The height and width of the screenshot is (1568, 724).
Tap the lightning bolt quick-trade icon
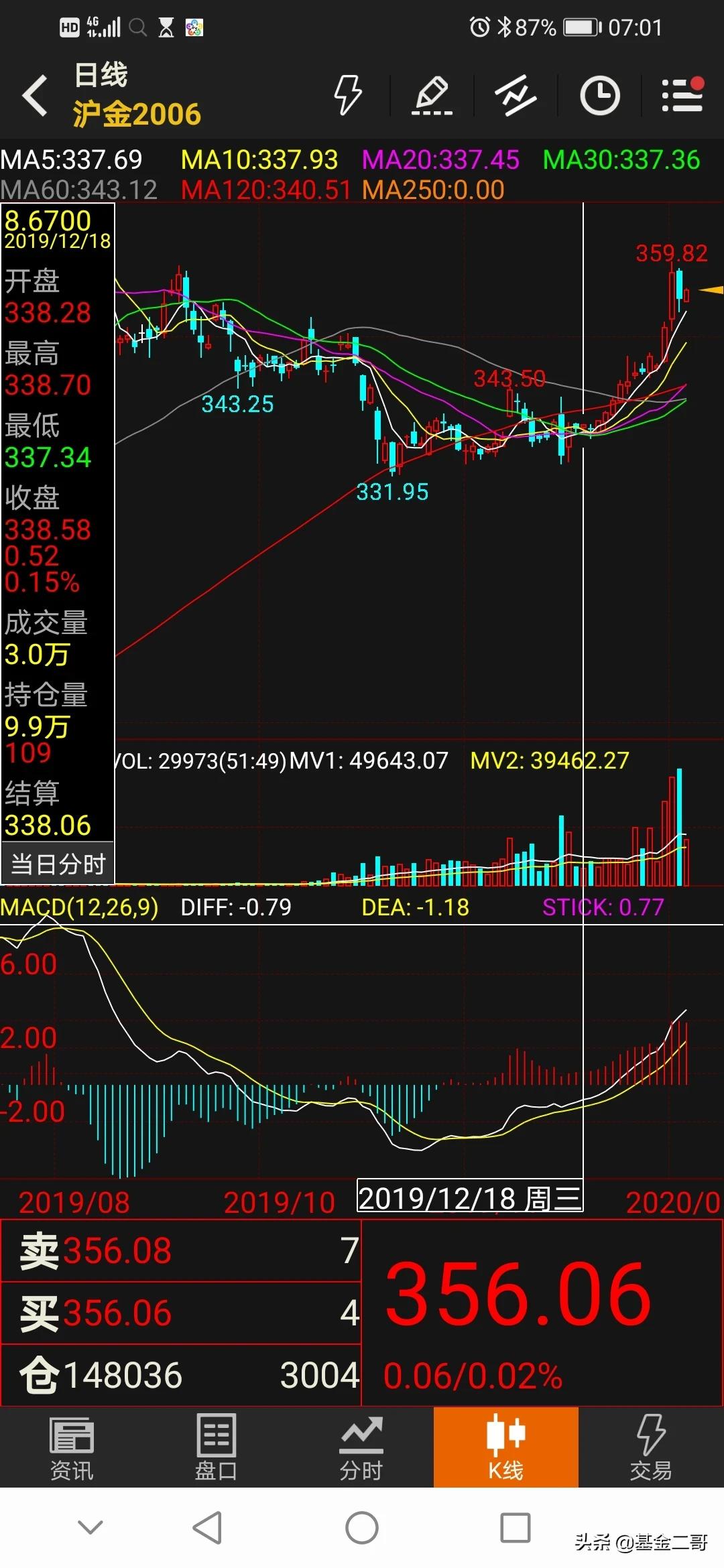(348, 94)
